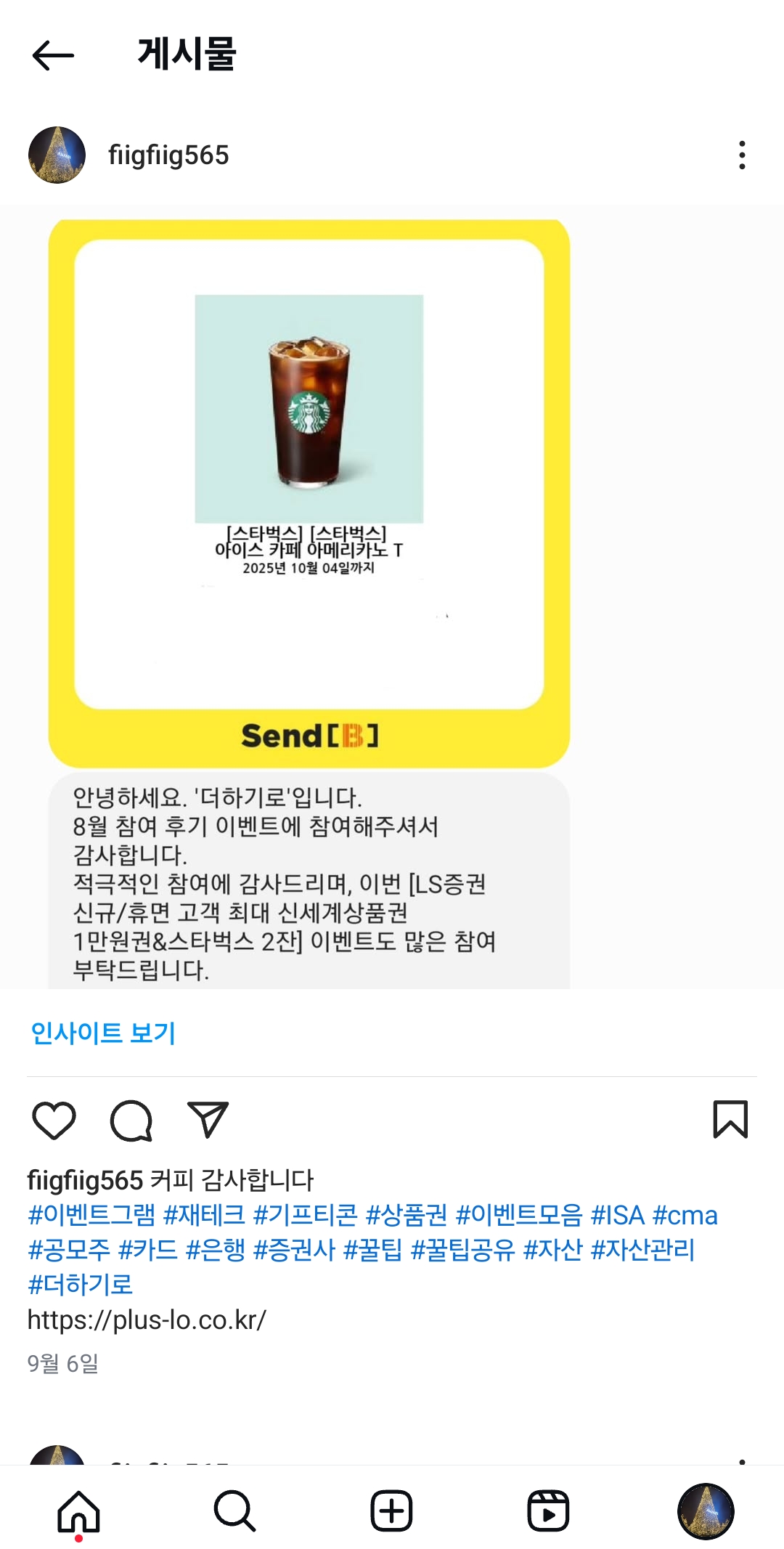
Task: Switch to the Search tab
Action: click(234, 1511)
